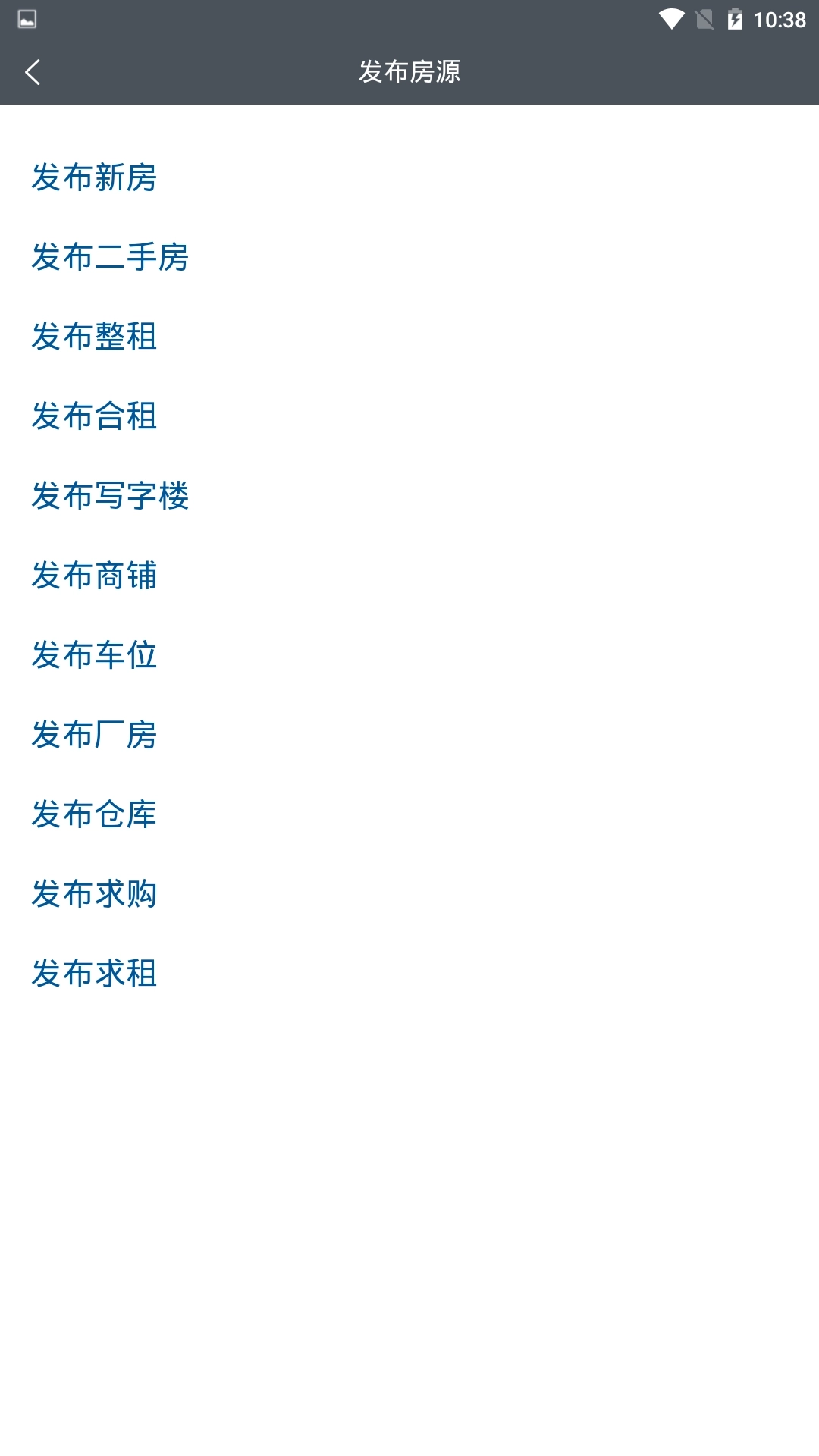Tap the SIM card status icon

[702, 19]
